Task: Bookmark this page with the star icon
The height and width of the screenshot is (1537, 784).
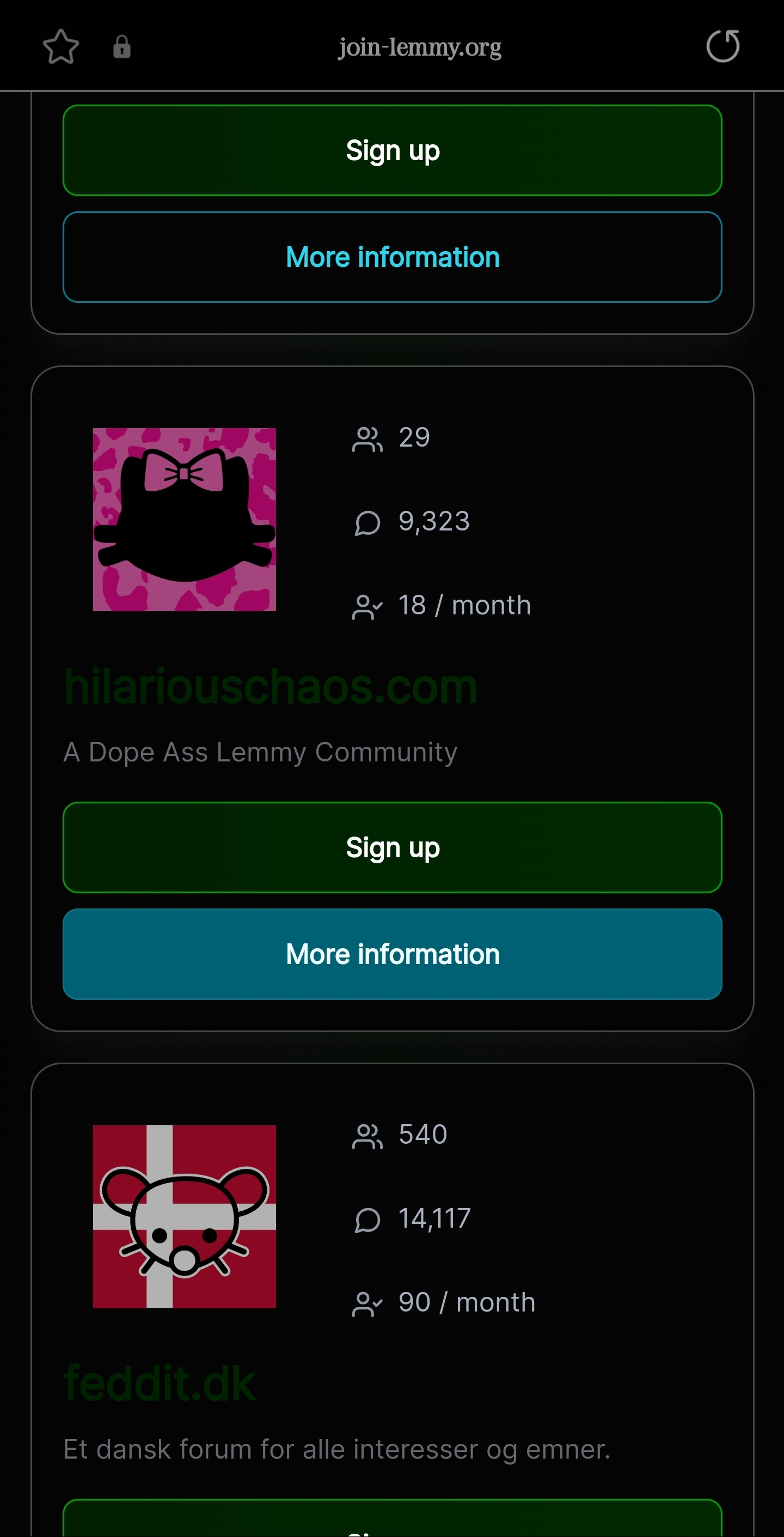Action: (x=61, y=46)
